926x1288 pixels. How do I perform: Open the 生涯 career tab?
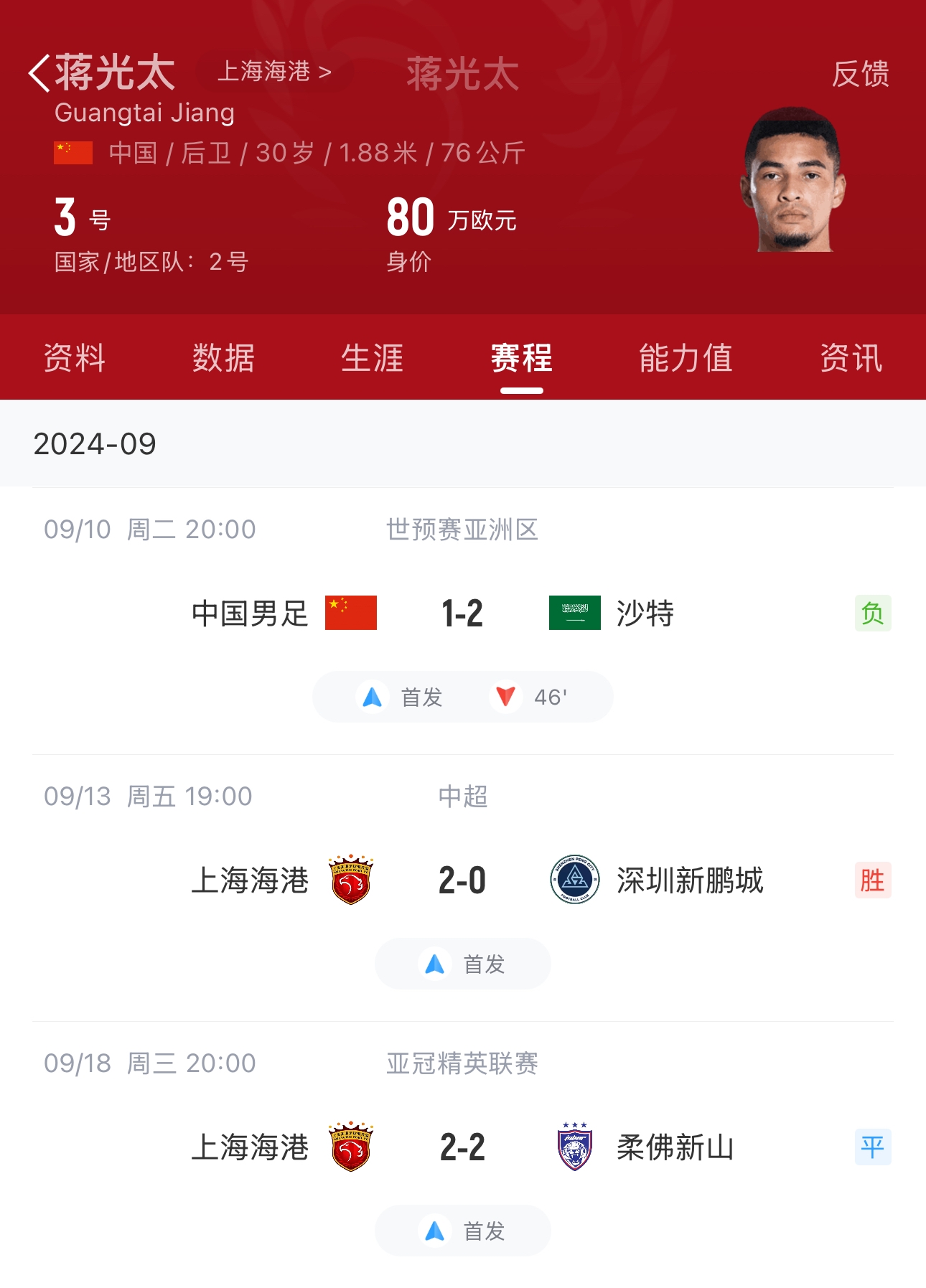(372, 358)
